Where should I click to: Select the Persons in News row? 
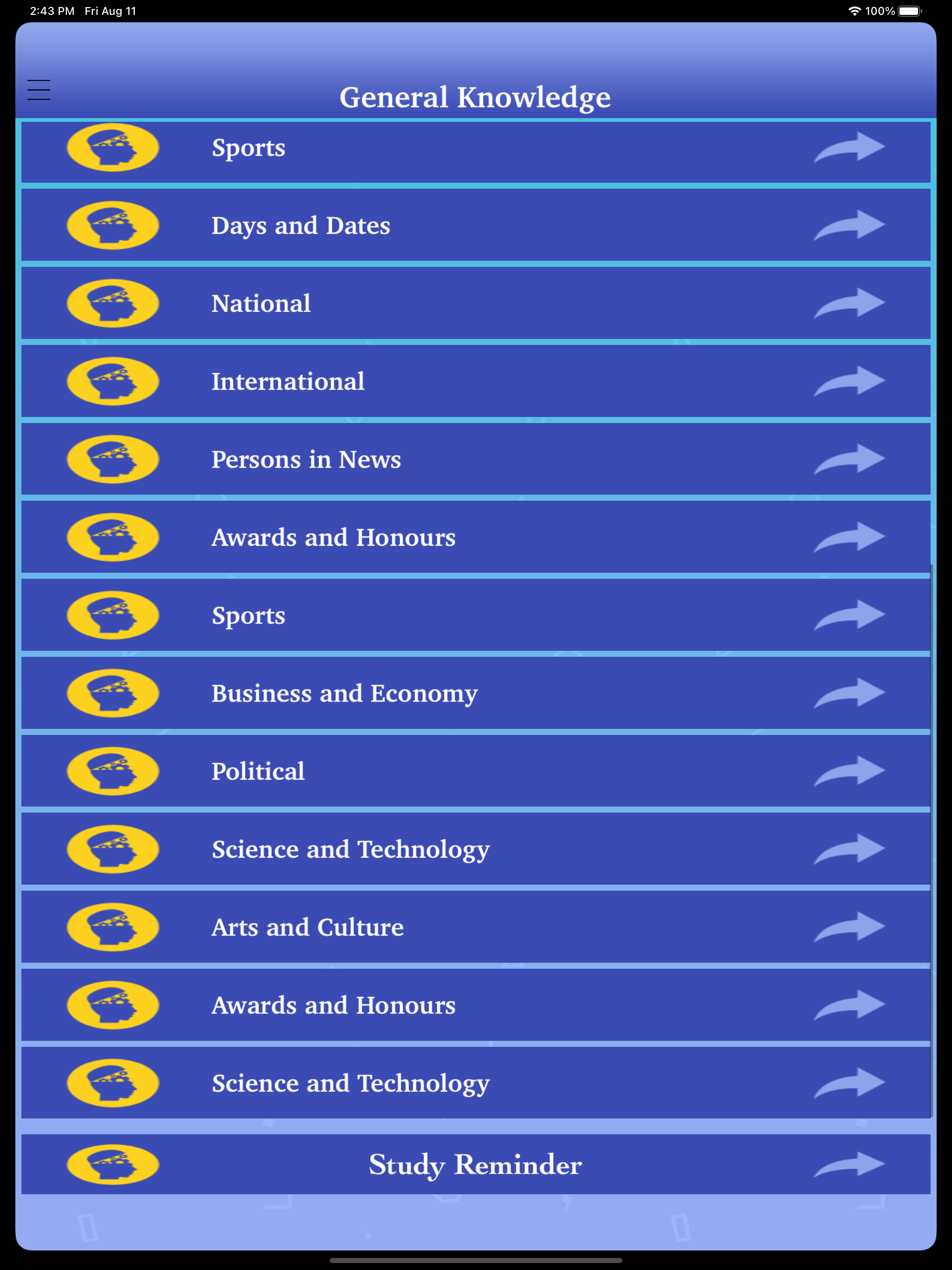click(476, 459)
